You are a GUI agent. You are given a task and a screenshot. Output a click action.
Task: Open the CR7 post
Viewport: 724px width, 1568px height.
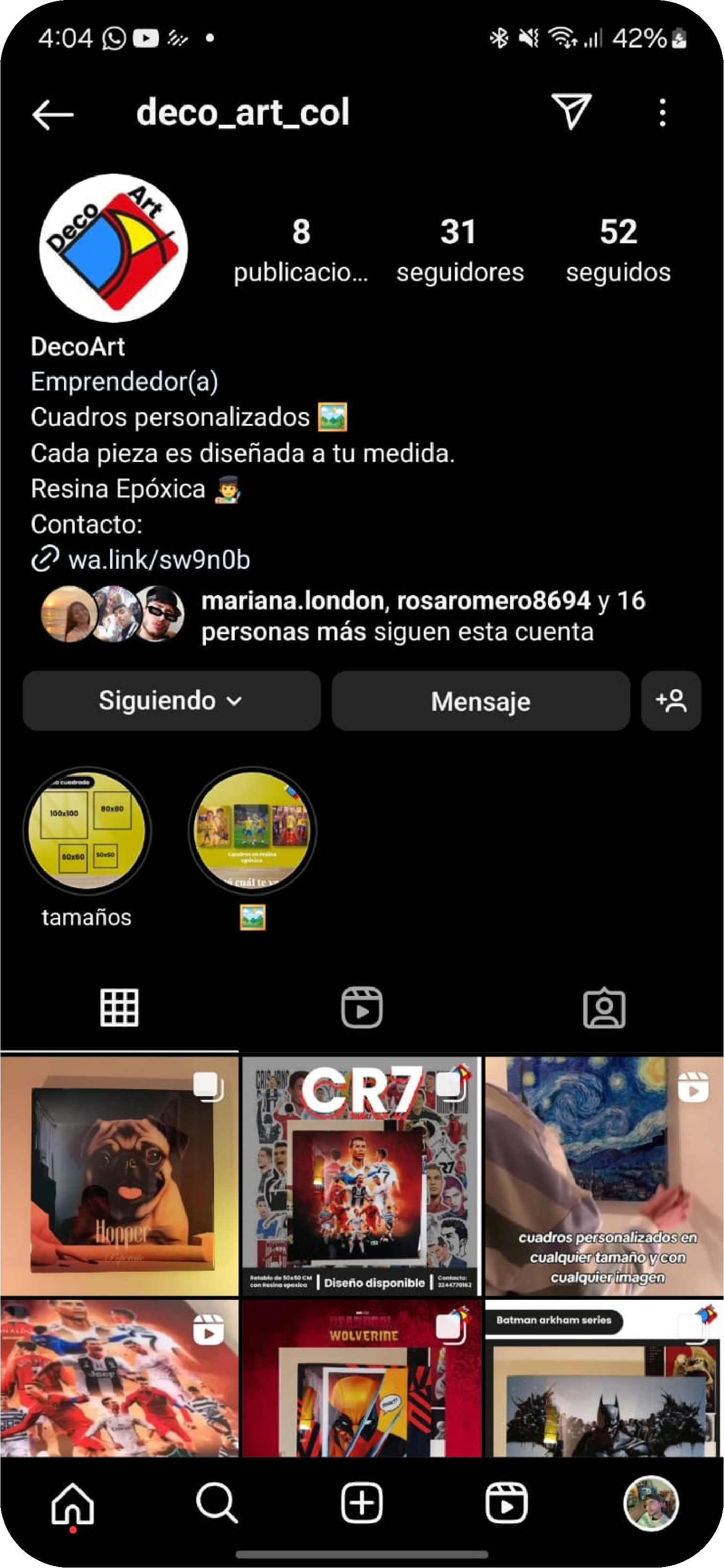coord(362,1176)
